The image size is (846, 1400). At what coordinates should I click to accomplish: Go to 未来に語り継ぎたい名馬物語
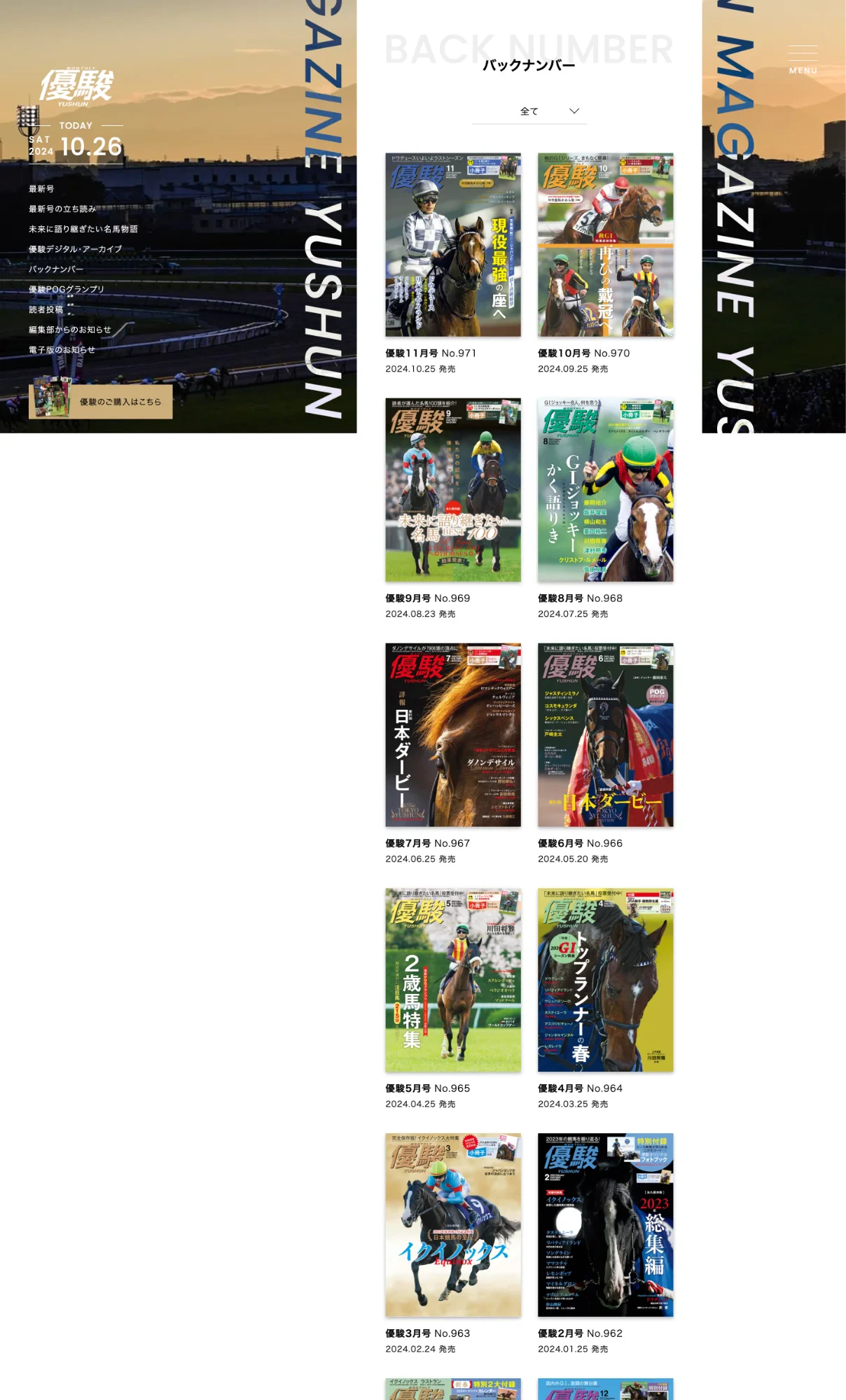pos(83,229)
